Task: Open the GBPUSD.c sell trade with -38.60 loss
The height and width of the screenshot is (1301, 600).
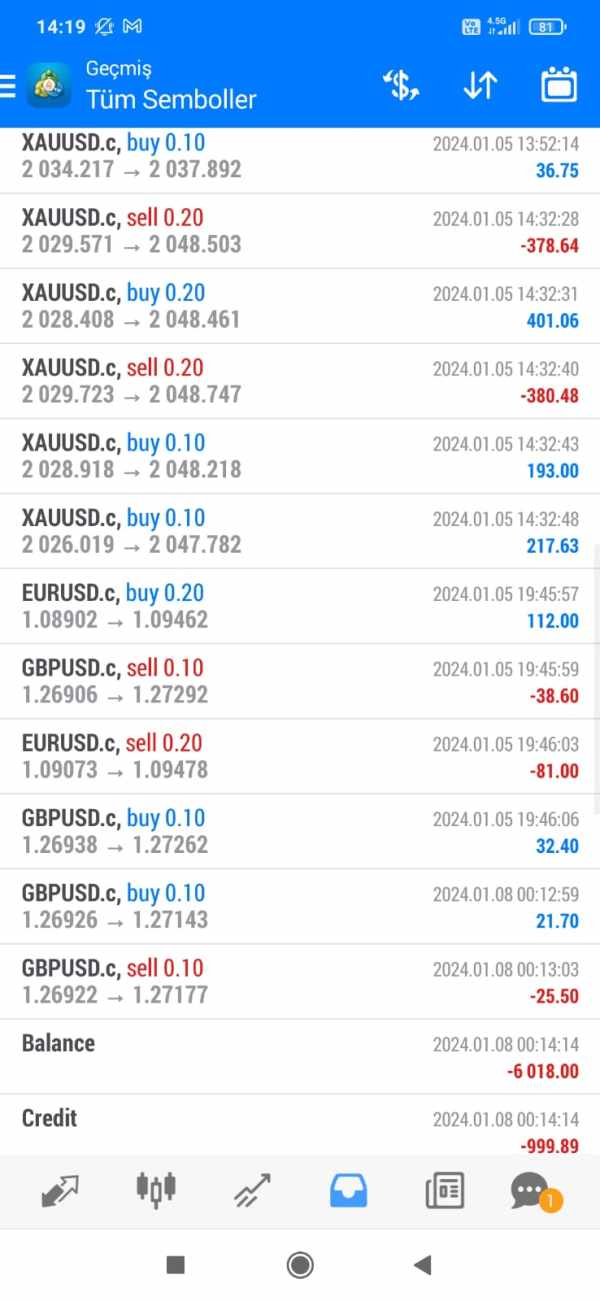Action: tap(300, 681)
